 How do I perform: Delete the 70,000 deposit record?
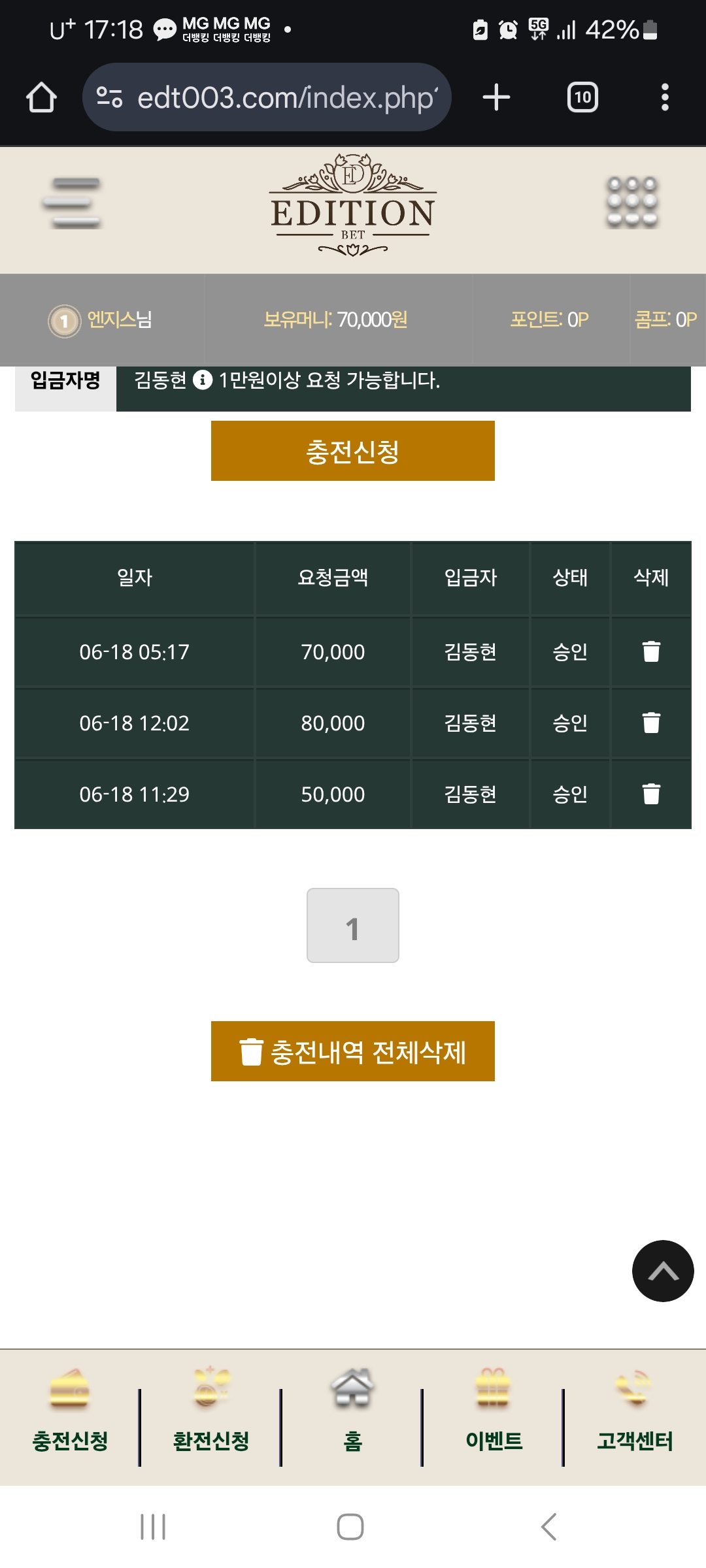coord(651,651)
